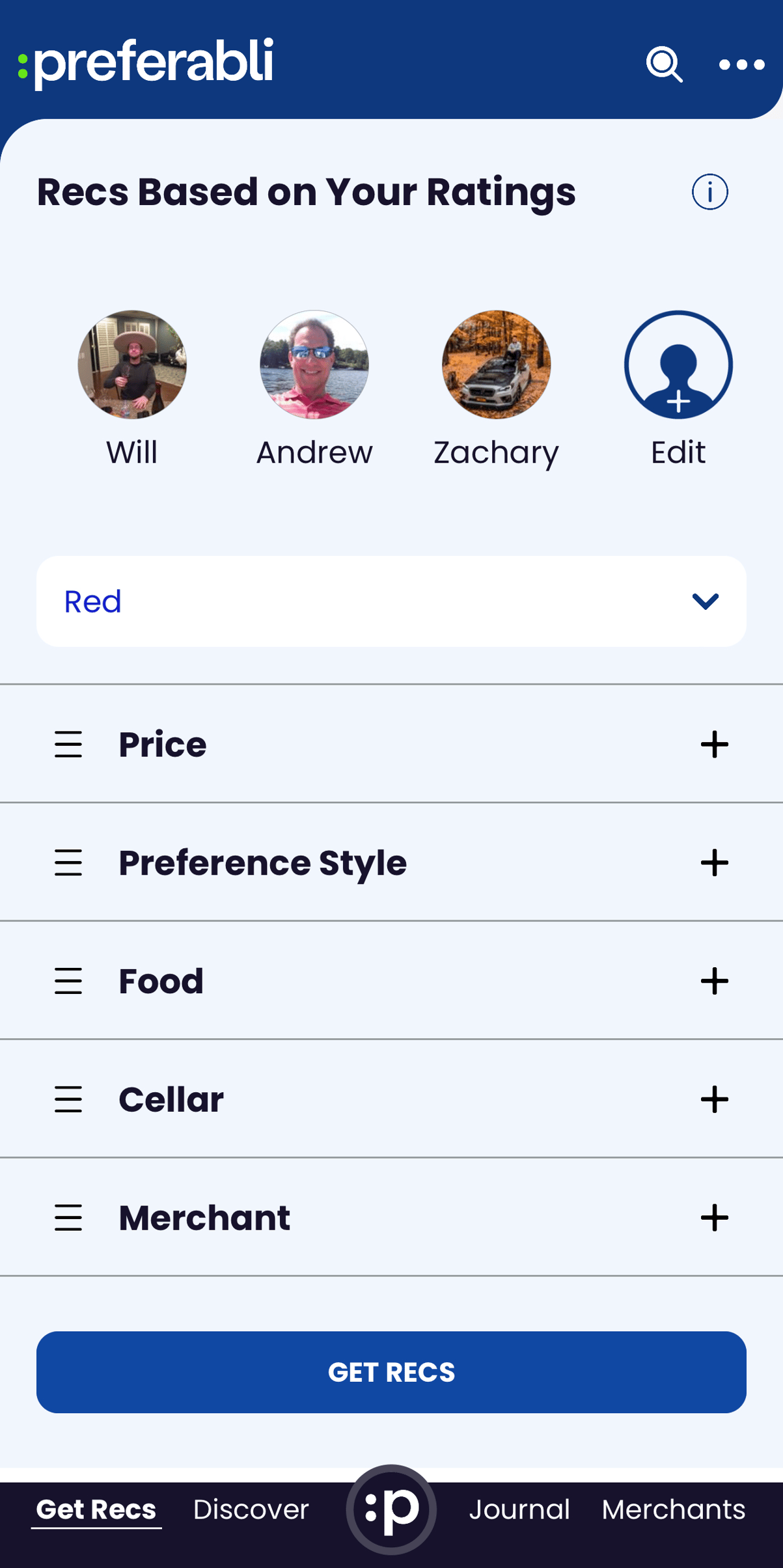This screenshot has width=783, height=1568.
Task: Click the hamburger icon beside Merchant
Action: (x=68, y=1218)
